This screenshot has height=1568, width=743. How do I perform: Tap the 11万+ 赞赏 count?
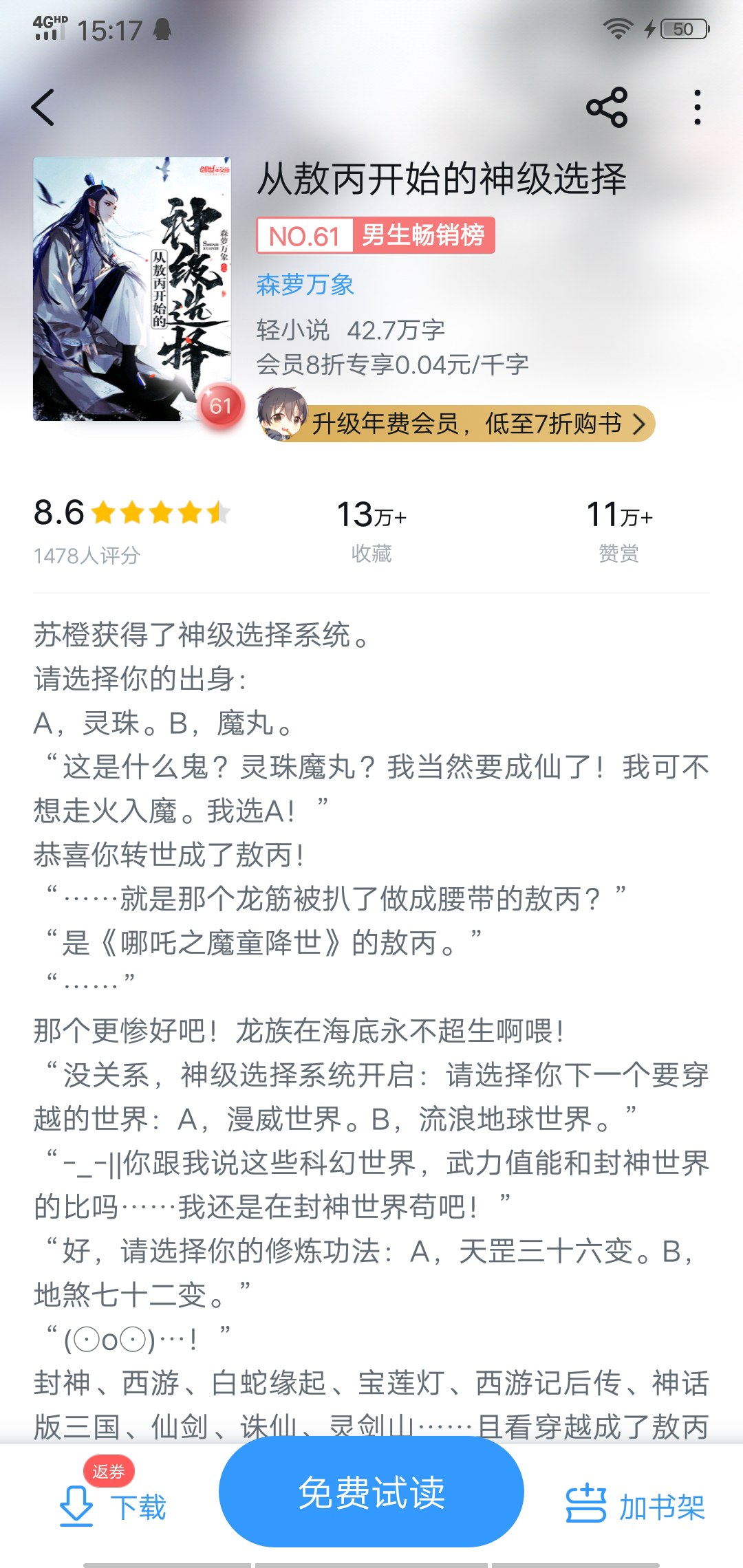click(619, 531)
